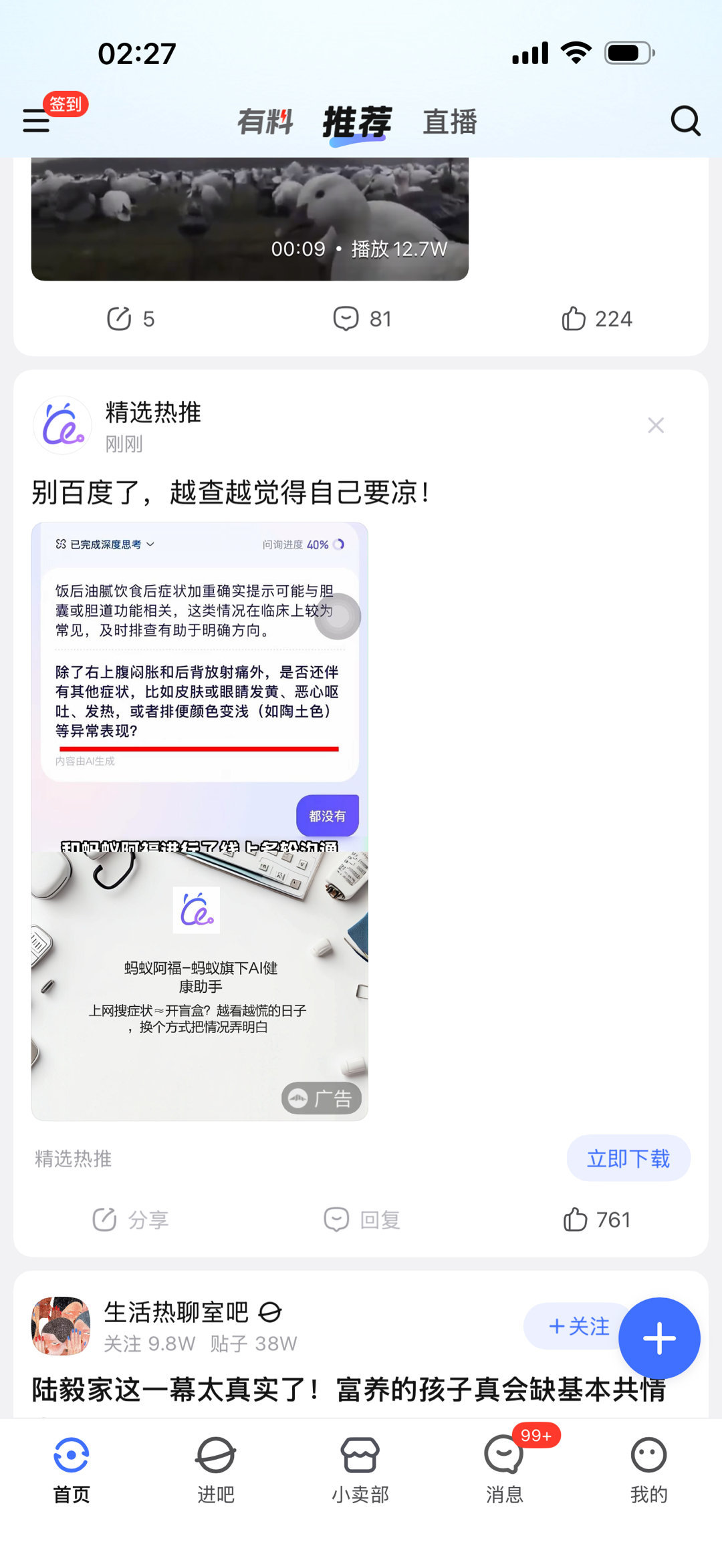Switch to the 直播 tab

coord(449,122)
